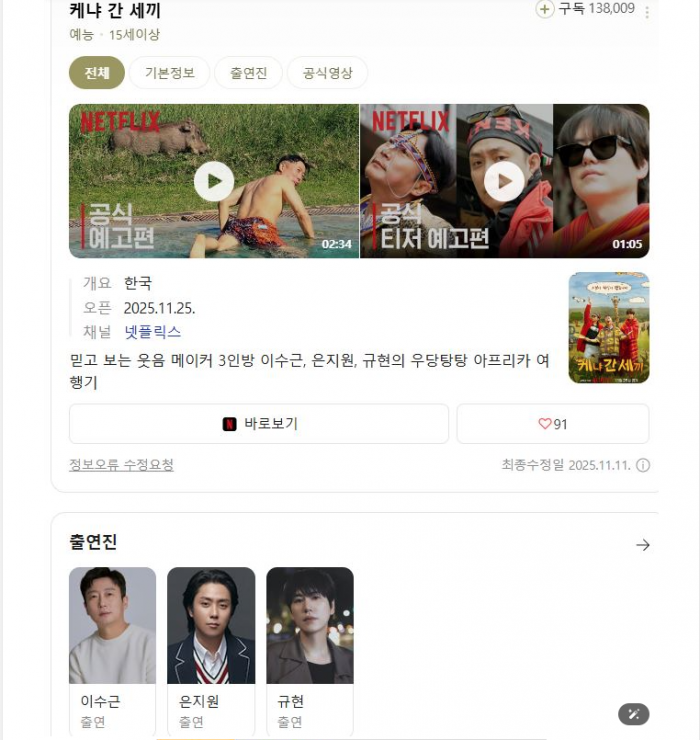This screenshot has height=740, width=700.
Task: Open the 케냐 간 세끼 poster image
Action: coord(608,328)
